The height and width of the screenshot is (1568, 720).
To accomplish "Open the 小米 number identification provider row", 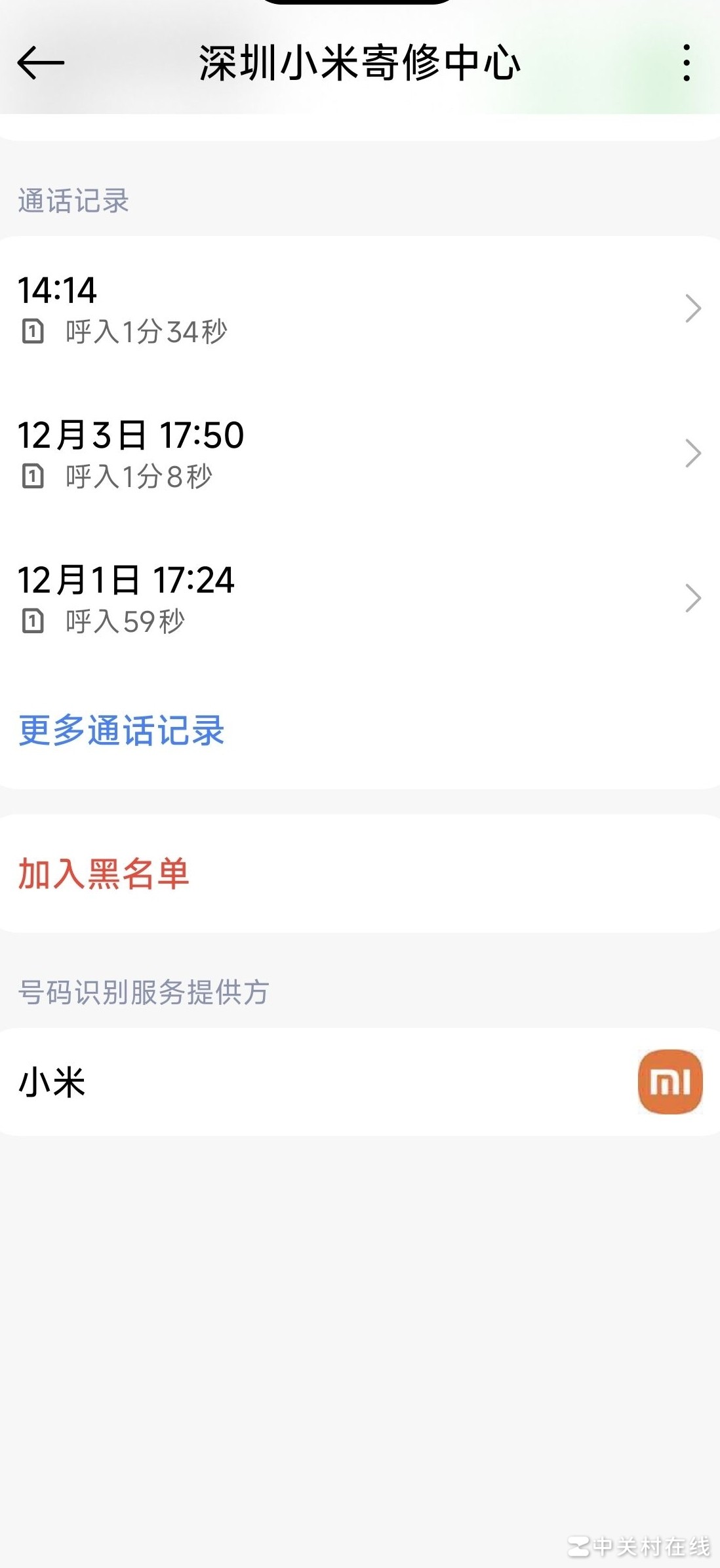I will [359, 1082].
